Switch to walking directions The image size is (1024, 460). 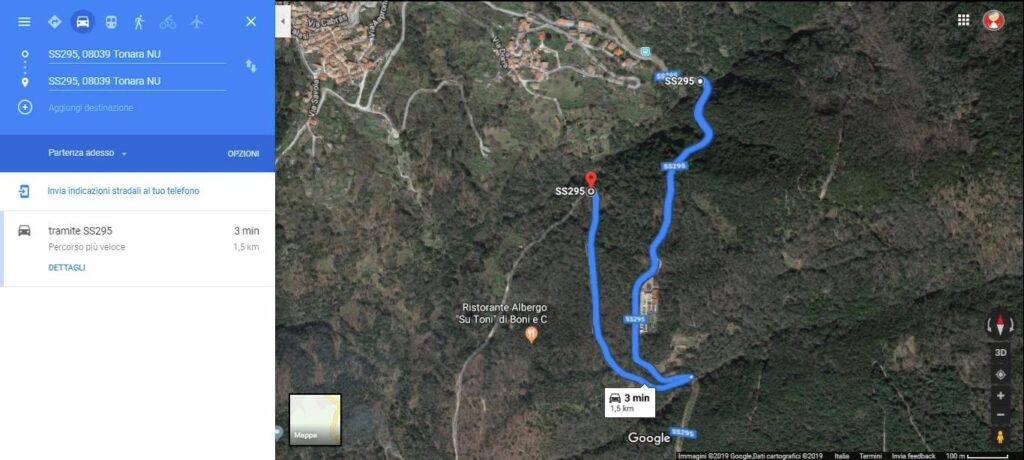[x=139, y=21]
